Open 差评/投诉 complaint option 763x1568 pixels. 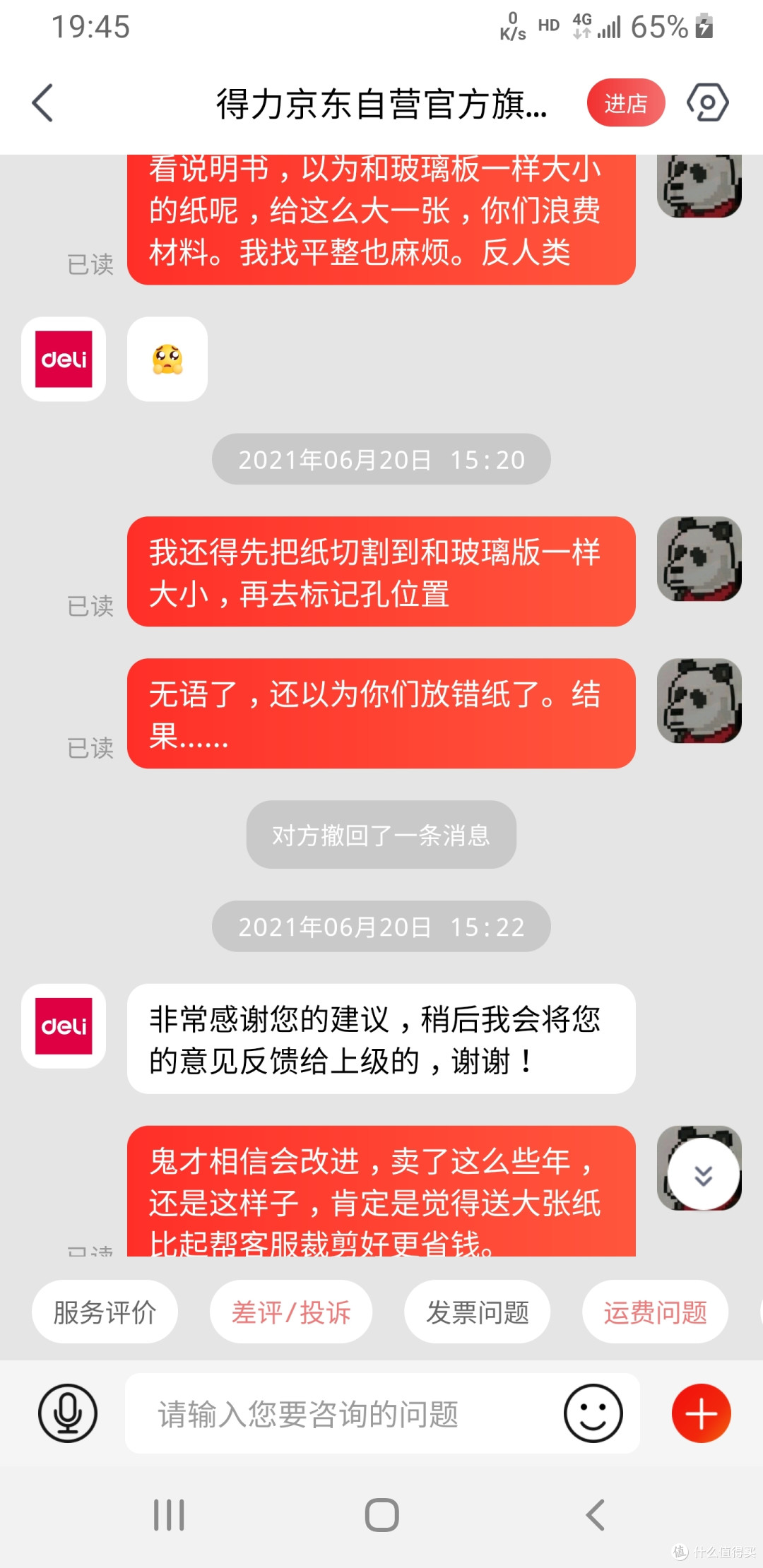(x=291, y=1312)
